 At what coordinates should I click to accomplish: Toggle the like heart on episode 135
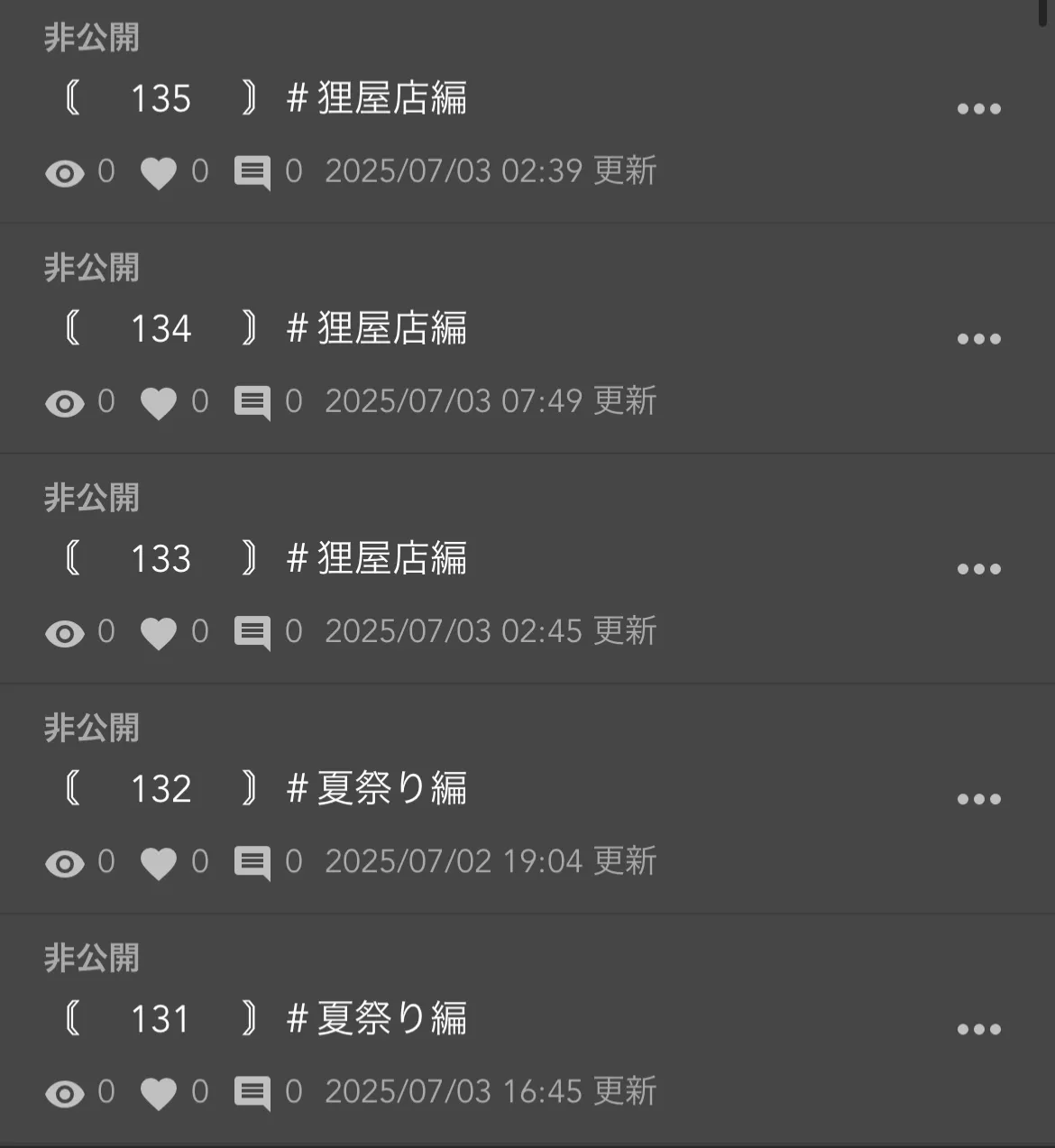[159, 173]
